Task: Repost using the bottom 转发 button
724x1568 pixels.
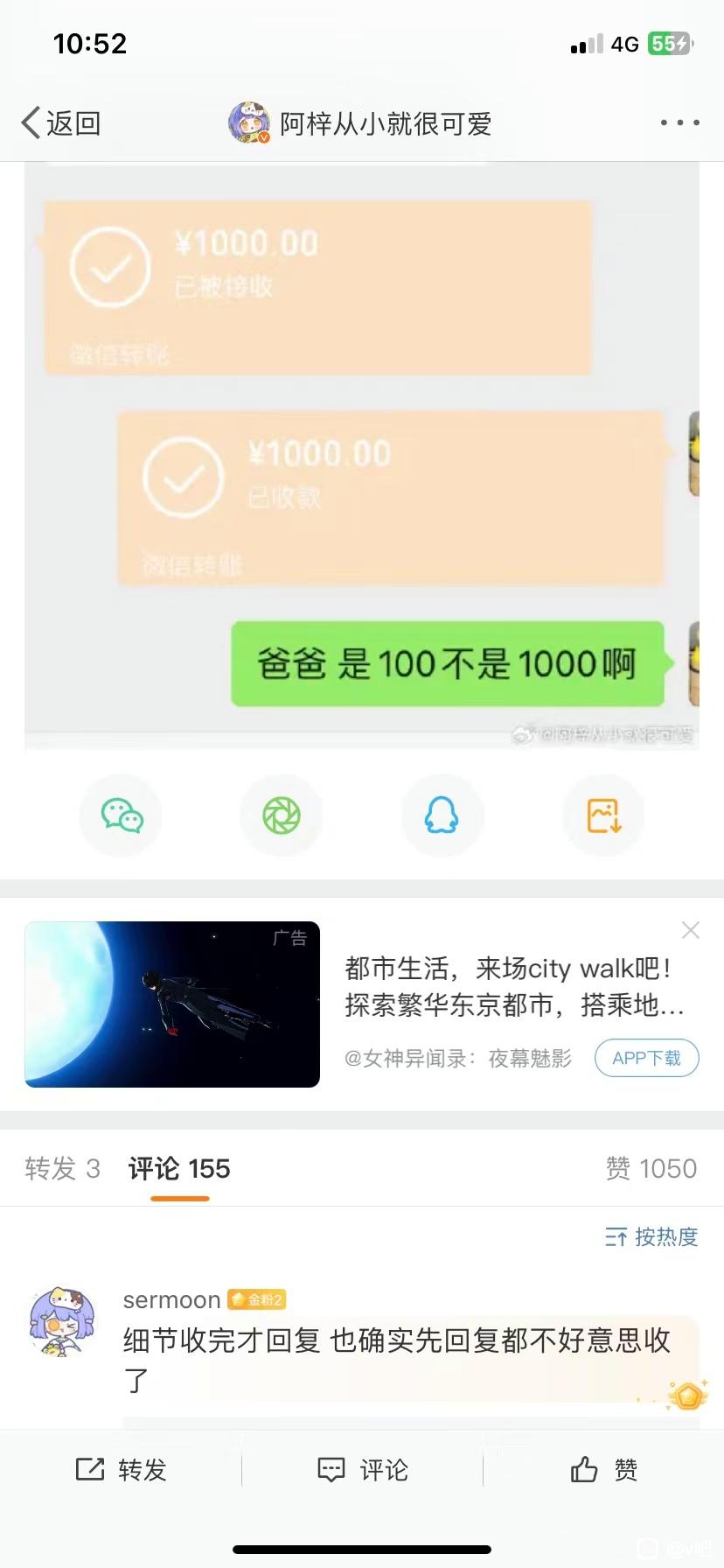Action: pos(121,1469)
